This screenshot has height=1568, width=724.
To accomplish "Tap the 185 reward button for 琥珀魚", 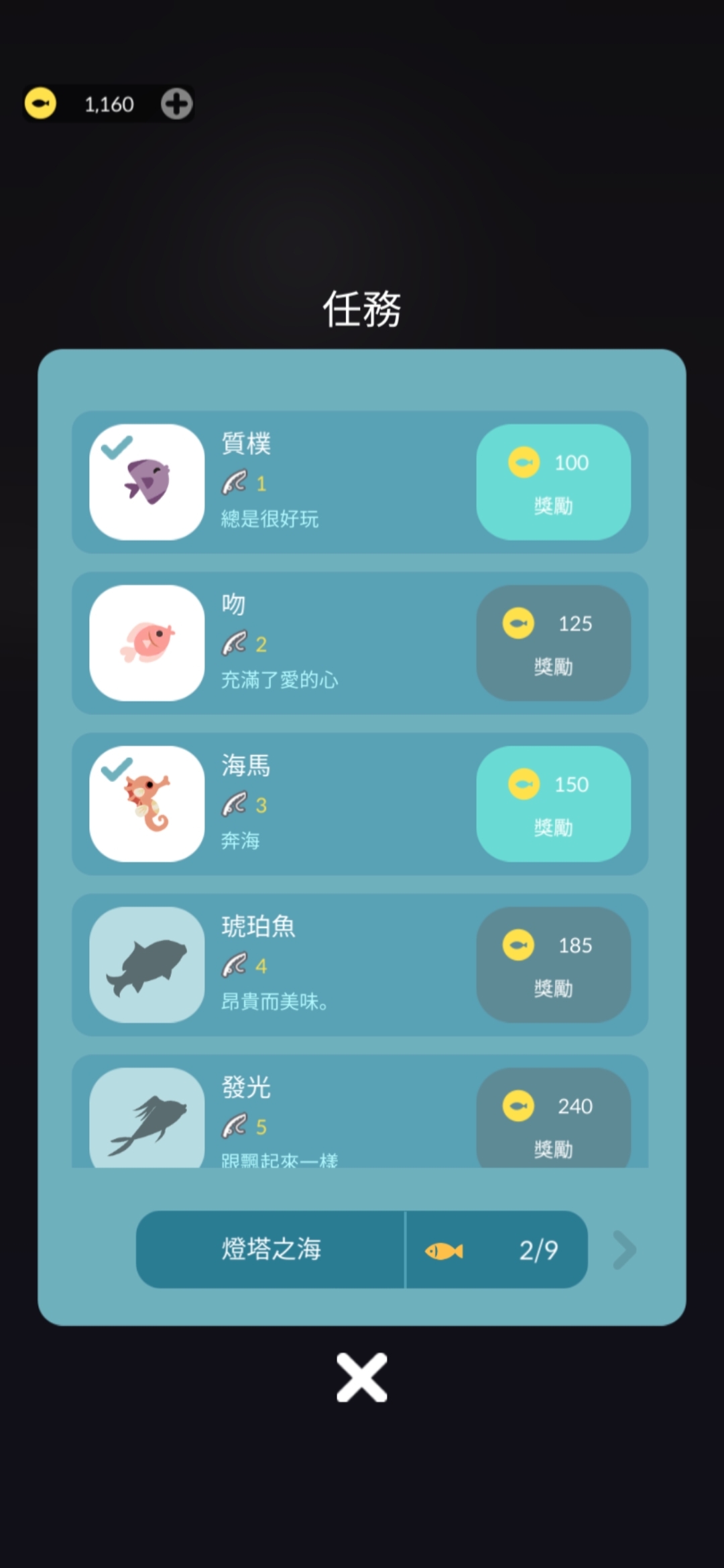I will click(x=553, y=964).
